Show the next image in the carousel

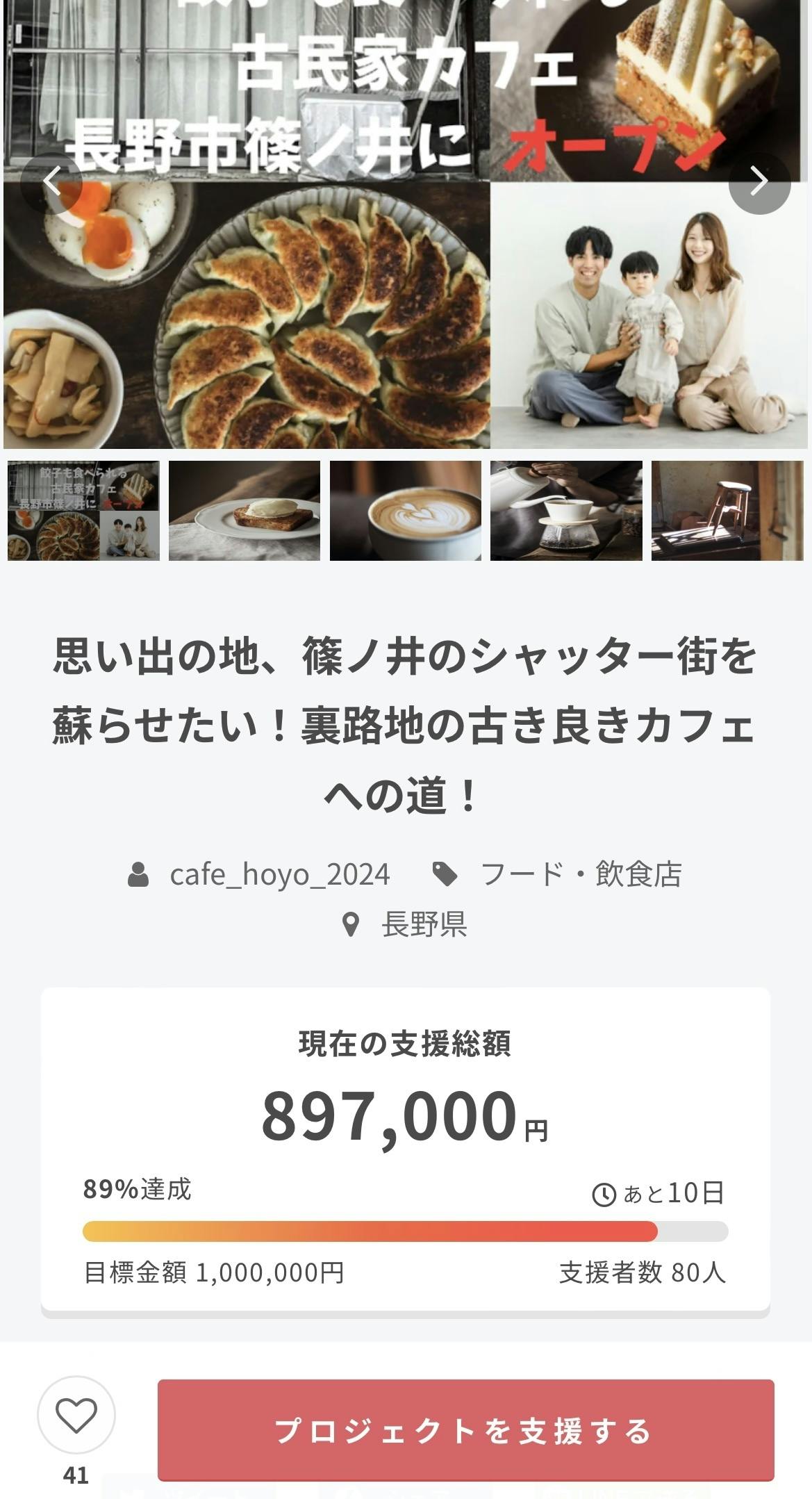759,183
